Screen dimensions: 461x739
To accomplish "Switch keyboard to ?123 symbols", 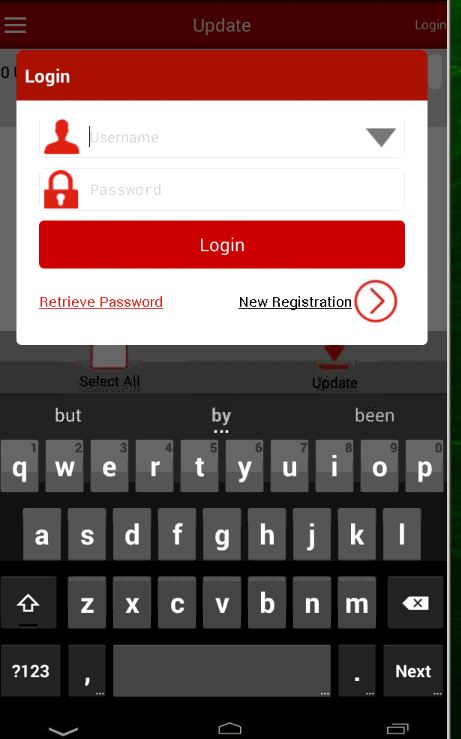I will pyautogui.click(x=31, y=671).
